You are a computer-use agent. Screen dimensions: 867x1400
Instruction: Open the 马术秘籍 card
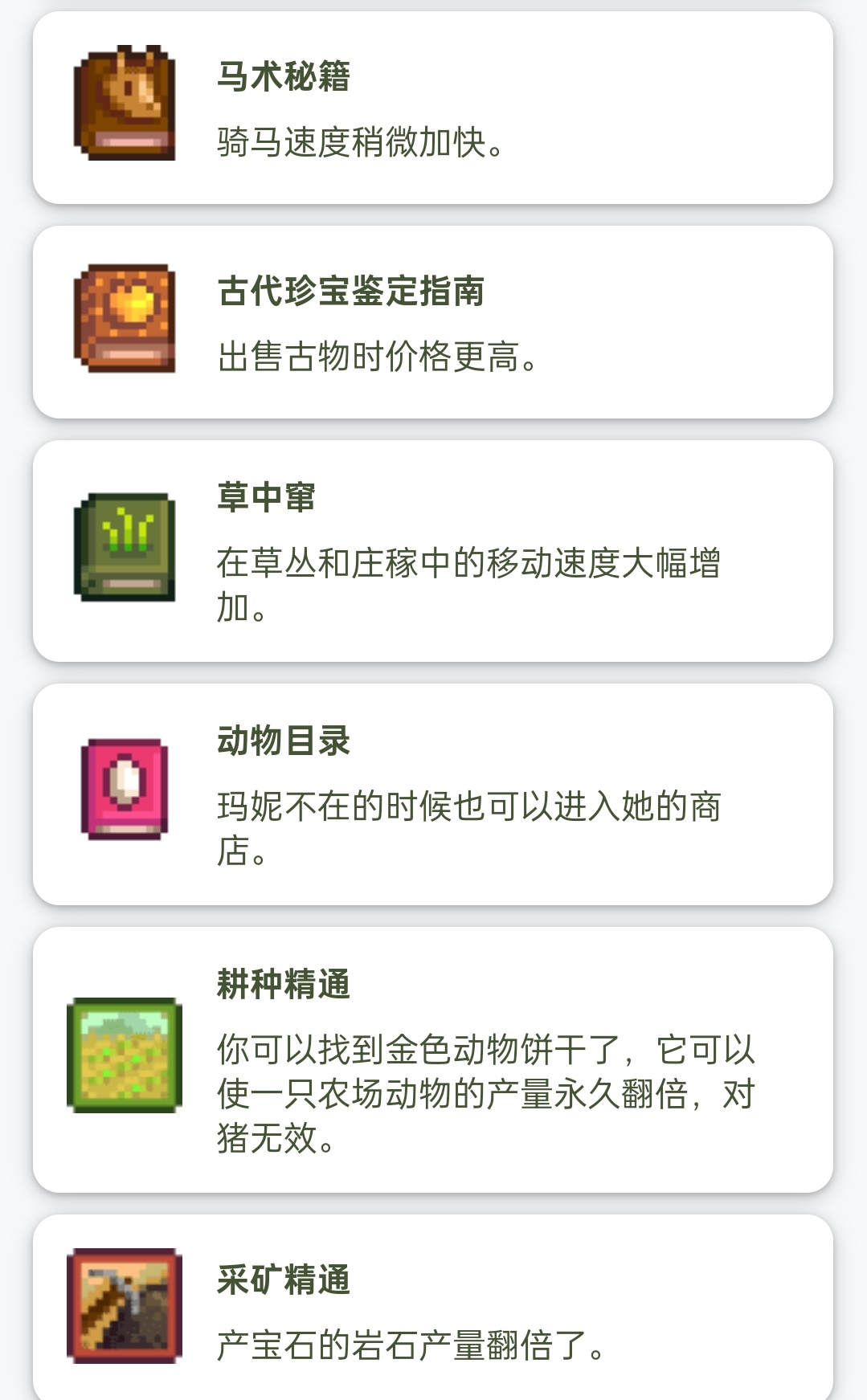point(432,108)
